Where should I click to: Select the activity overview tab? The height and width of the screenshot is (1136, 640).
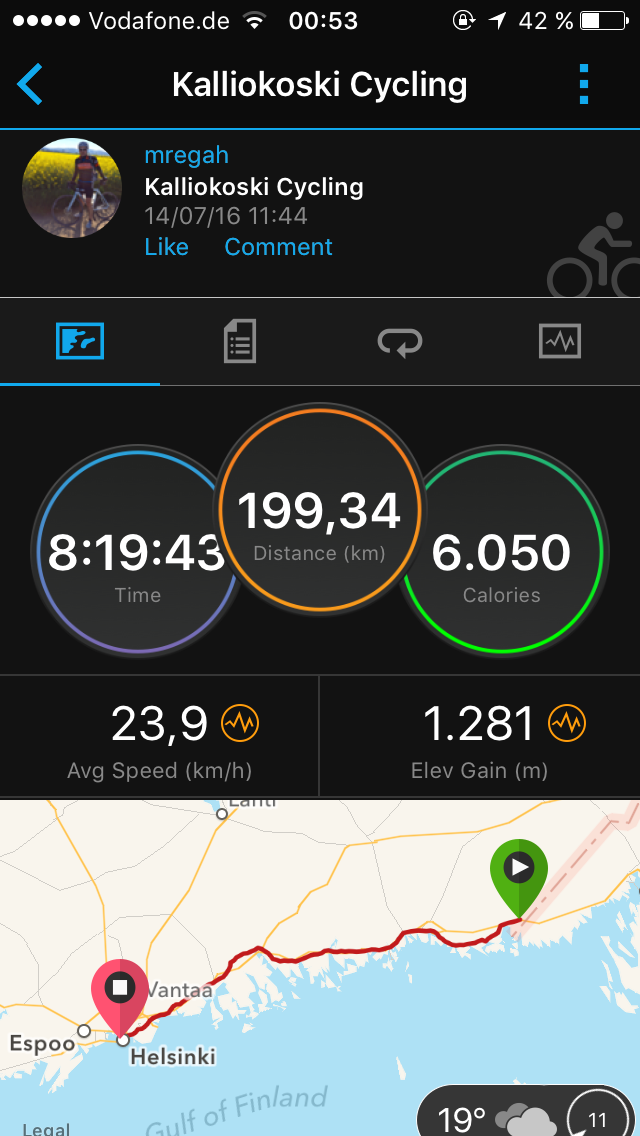pyautogui.click(x=80, y=342)
